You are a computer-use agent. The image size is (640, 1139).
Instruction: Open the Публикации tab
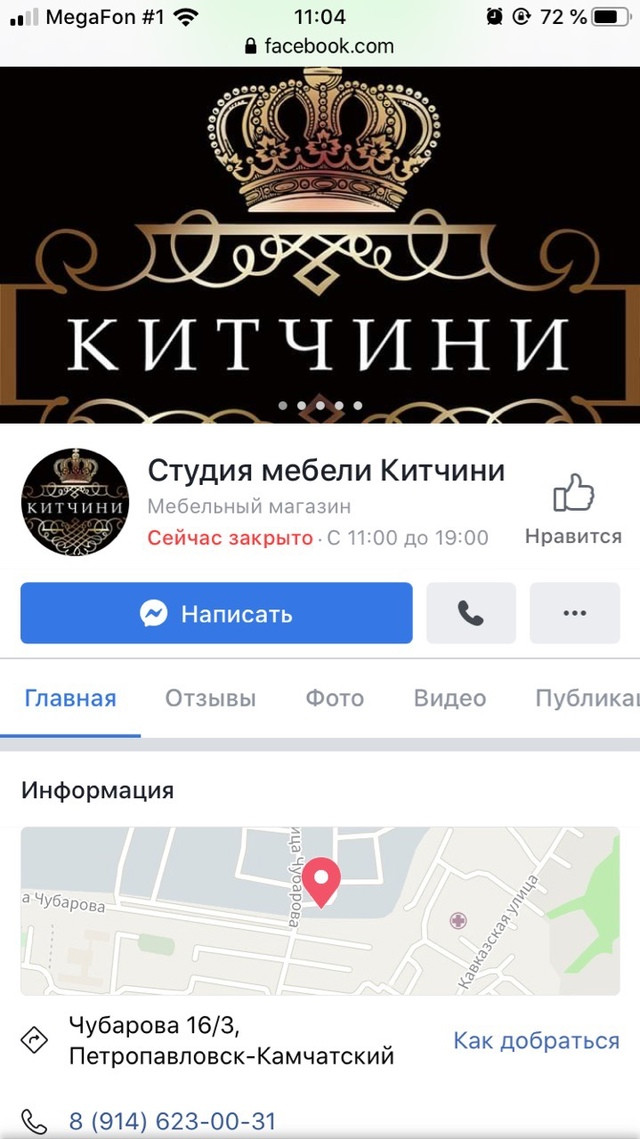coord(587,699)
